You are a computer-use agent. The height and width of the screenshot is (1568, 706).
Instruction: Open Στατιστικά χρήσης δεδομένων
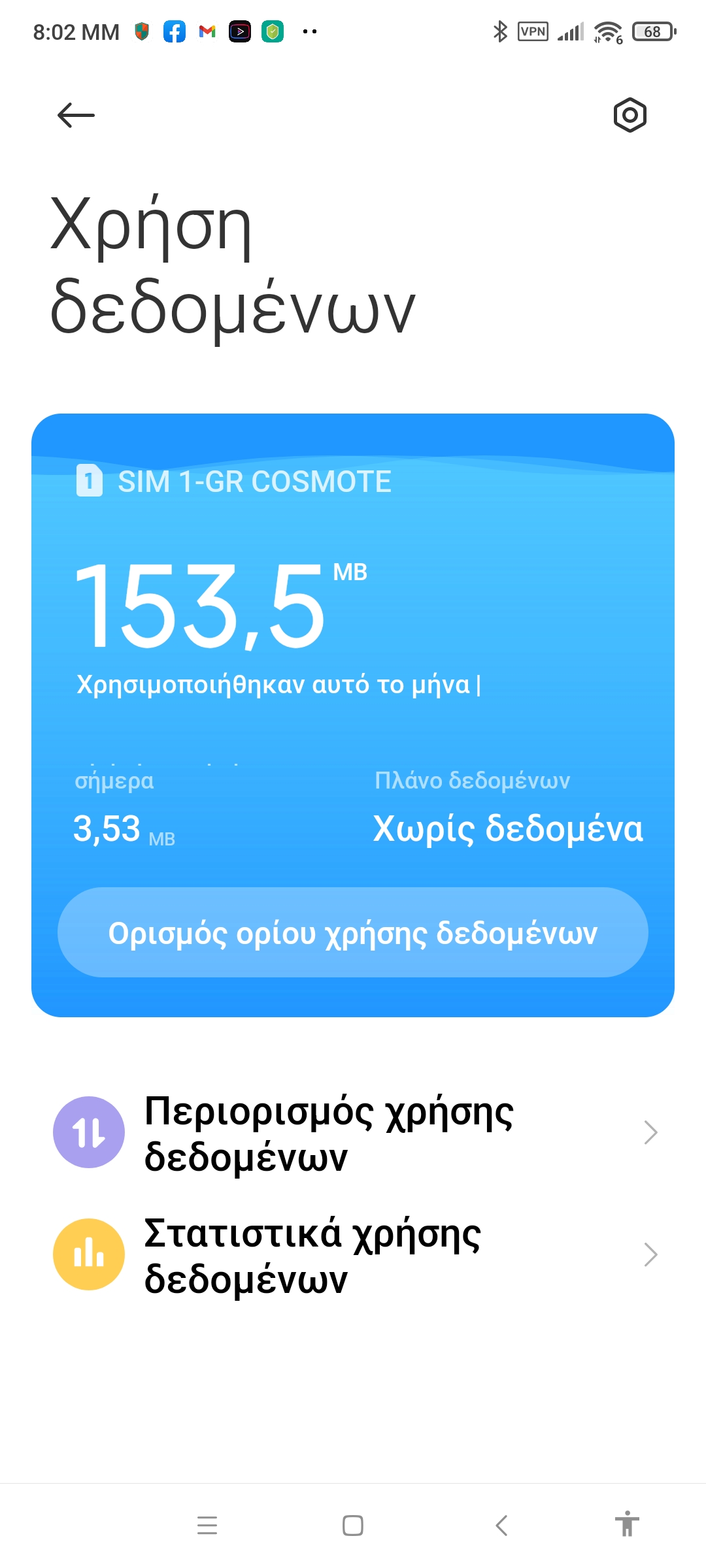point(353,1255)
